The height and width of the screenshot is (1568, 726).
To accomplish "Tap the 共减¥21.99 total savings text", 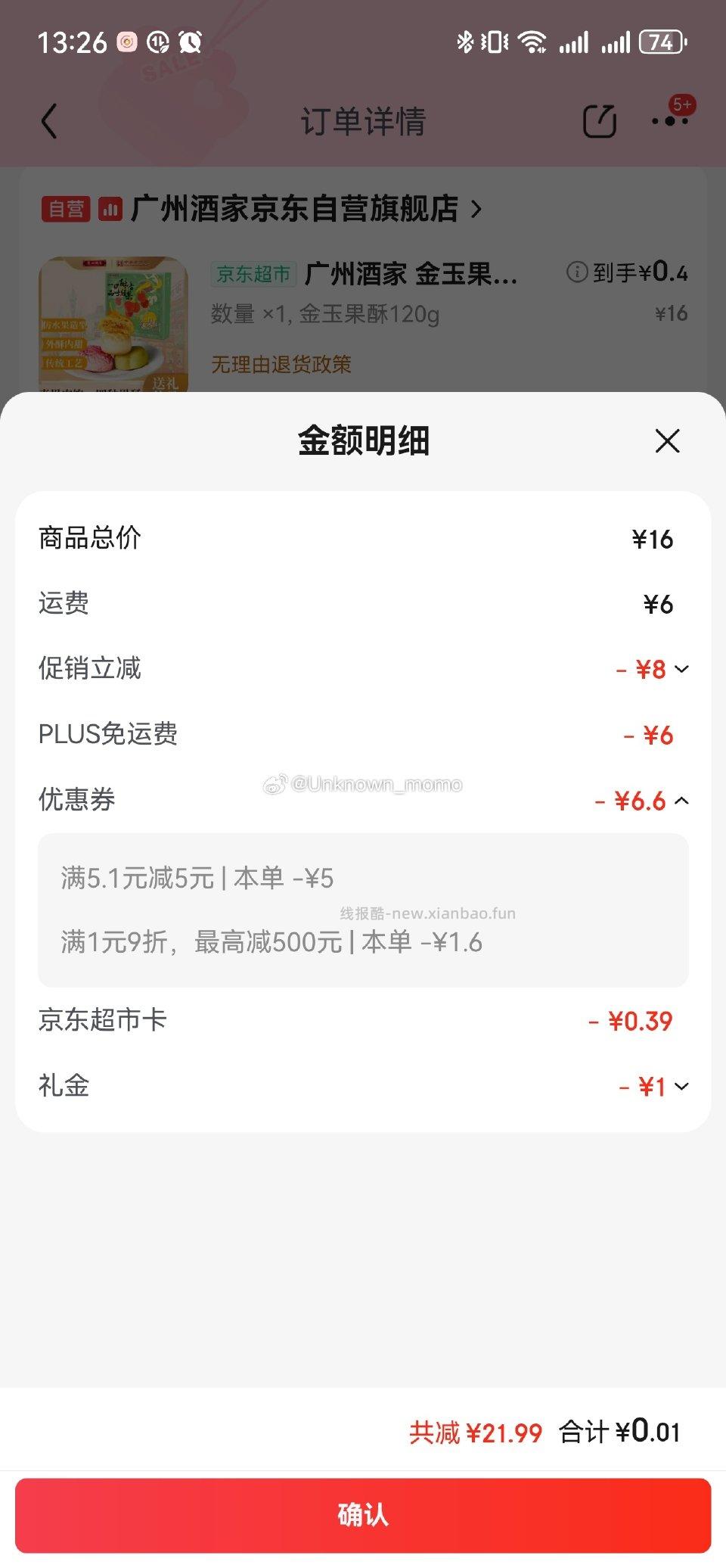I will [477, 1433].
